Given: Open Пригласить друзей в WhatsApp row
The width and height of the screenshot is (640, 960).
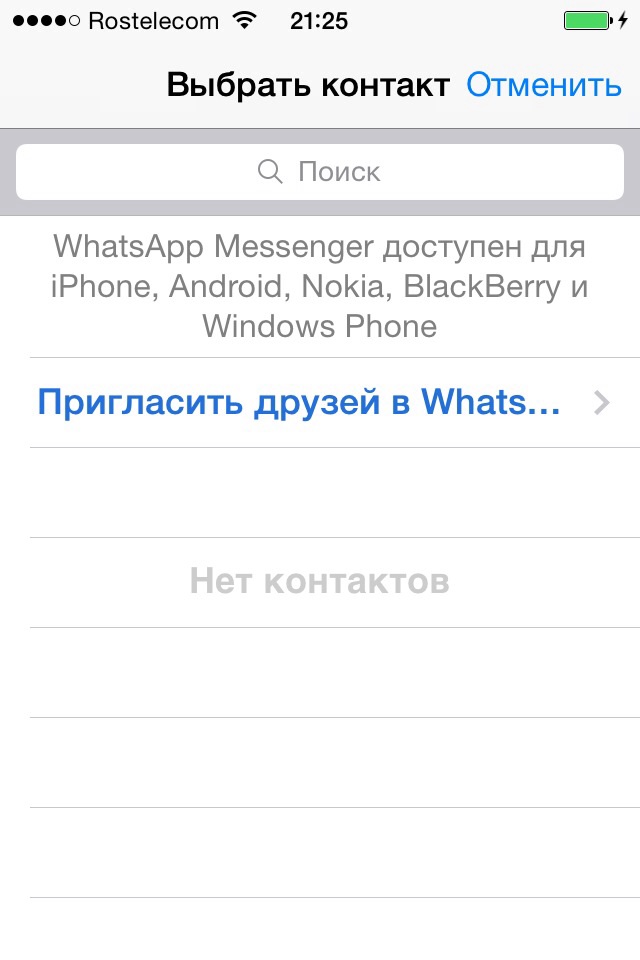Looking at the screenshot, I should [x=320, y=402].
